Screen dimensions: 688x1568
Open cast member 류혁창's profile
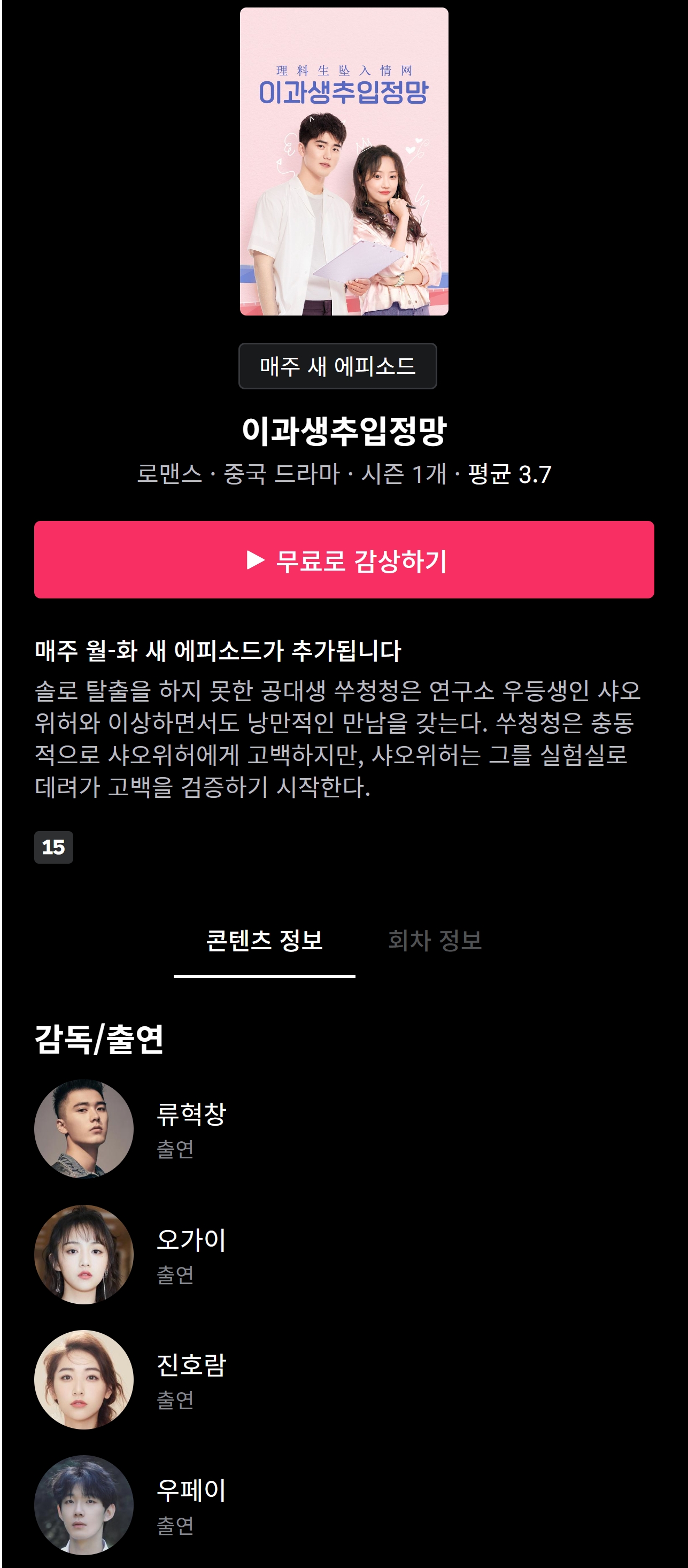pos(344,1129)
